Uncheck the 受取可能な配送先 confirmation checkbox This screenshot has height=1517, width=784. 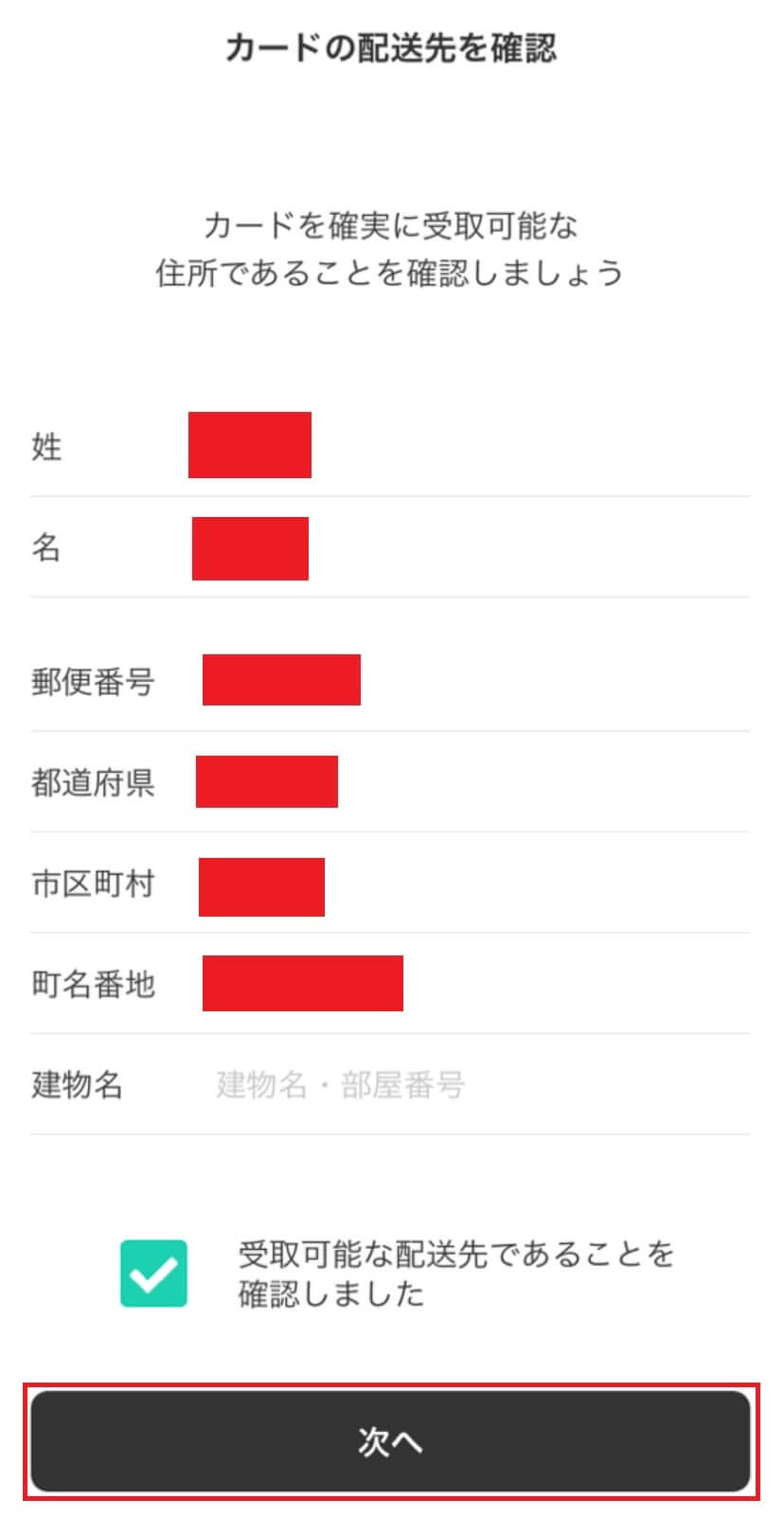pos(153,1274)
